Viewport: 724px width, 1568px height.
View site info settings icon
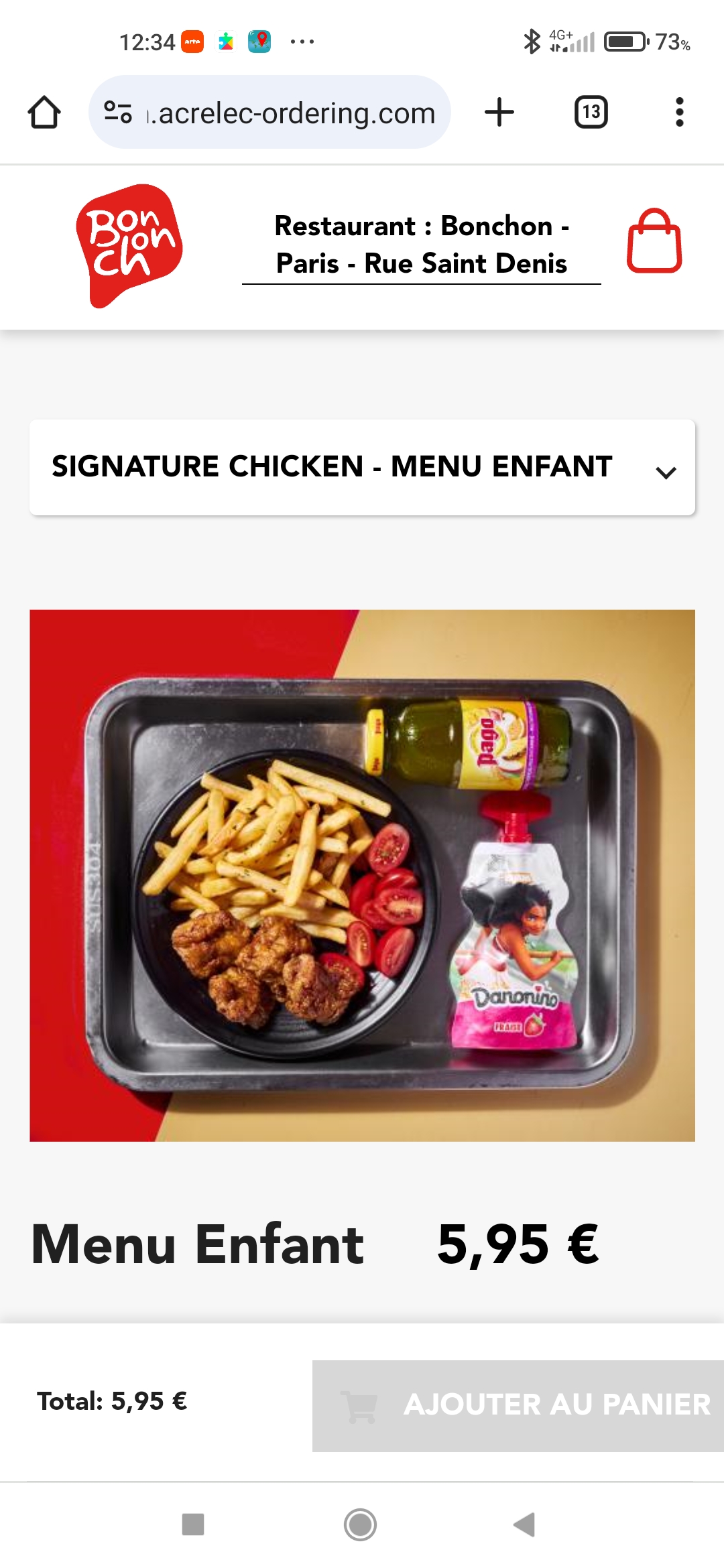coord(118,112)
